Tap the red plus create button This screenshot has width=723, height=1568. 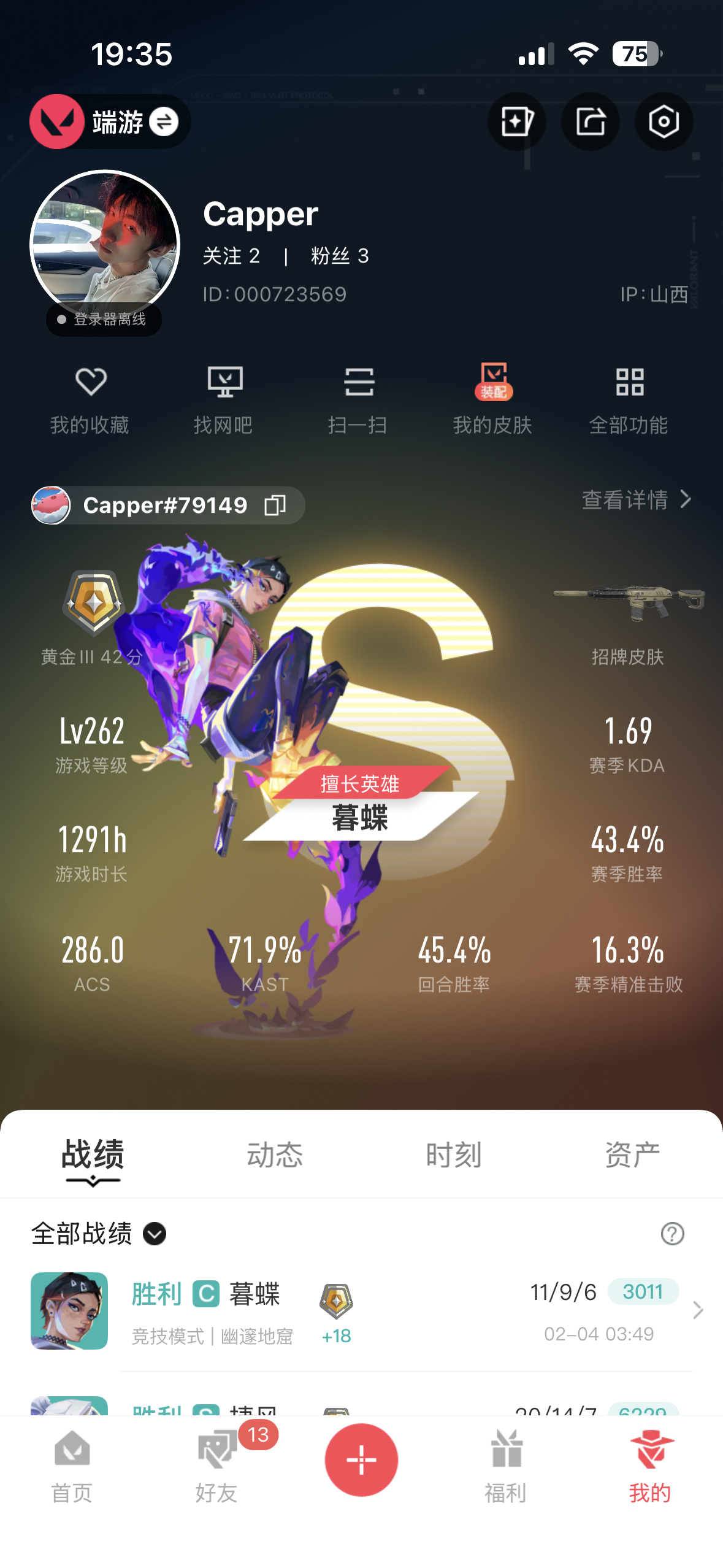tap(361, 1459)
